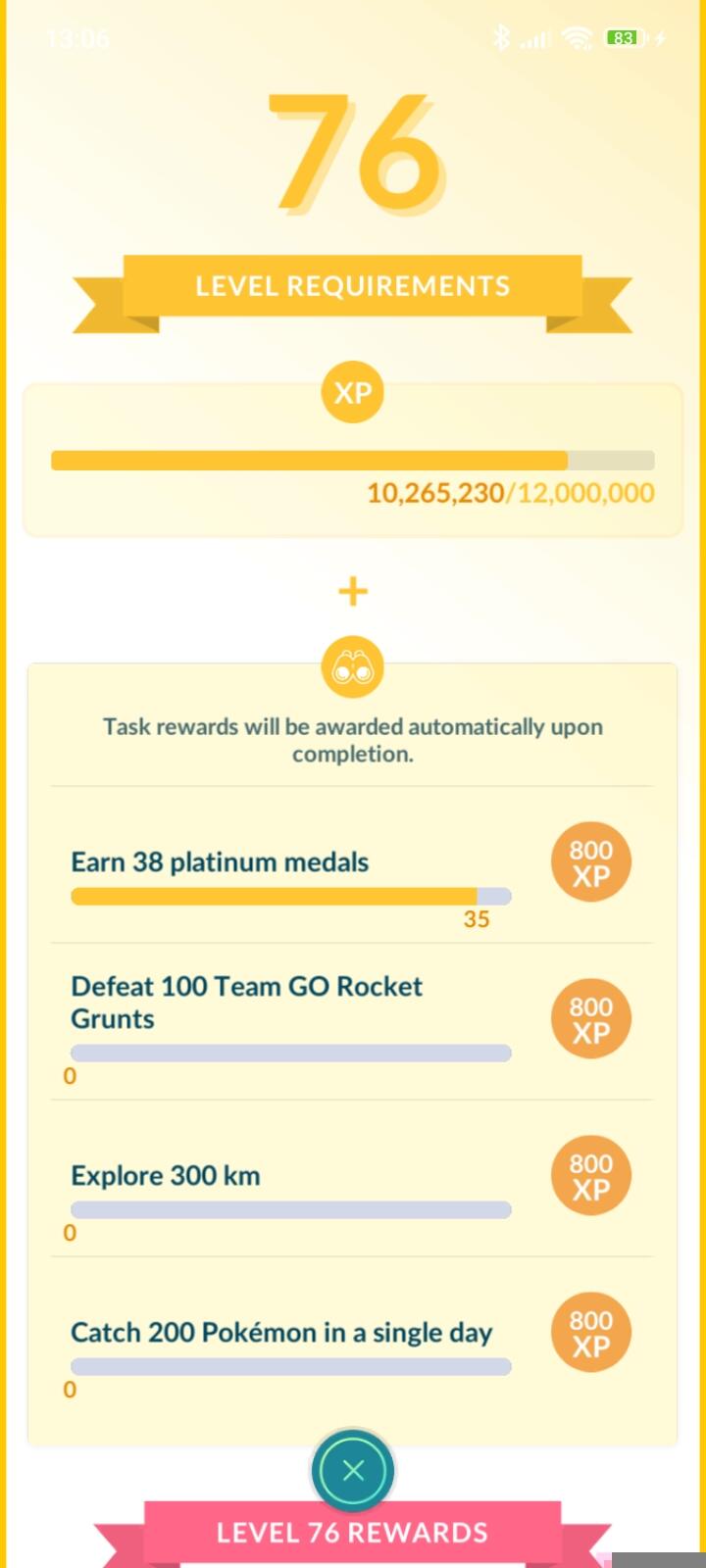Close the level requirements screen
The width and height of the screenshot is (706, 1568).
coord(353,1471)
